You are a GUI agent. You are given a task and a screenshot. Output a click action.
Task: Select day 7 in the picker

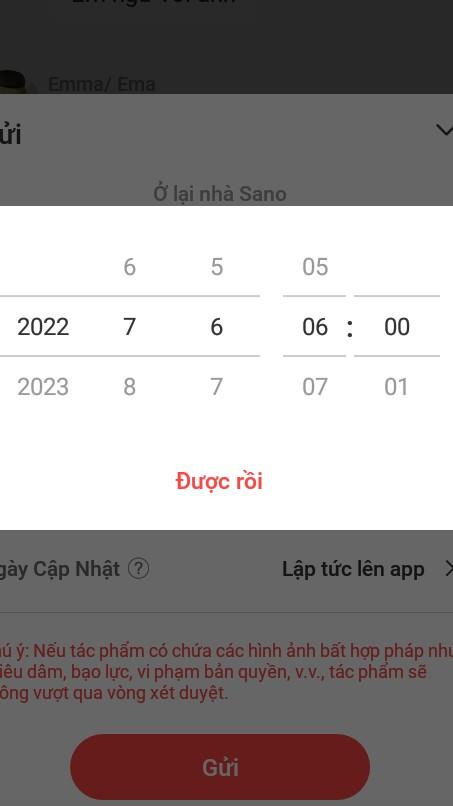coord(216,387)
